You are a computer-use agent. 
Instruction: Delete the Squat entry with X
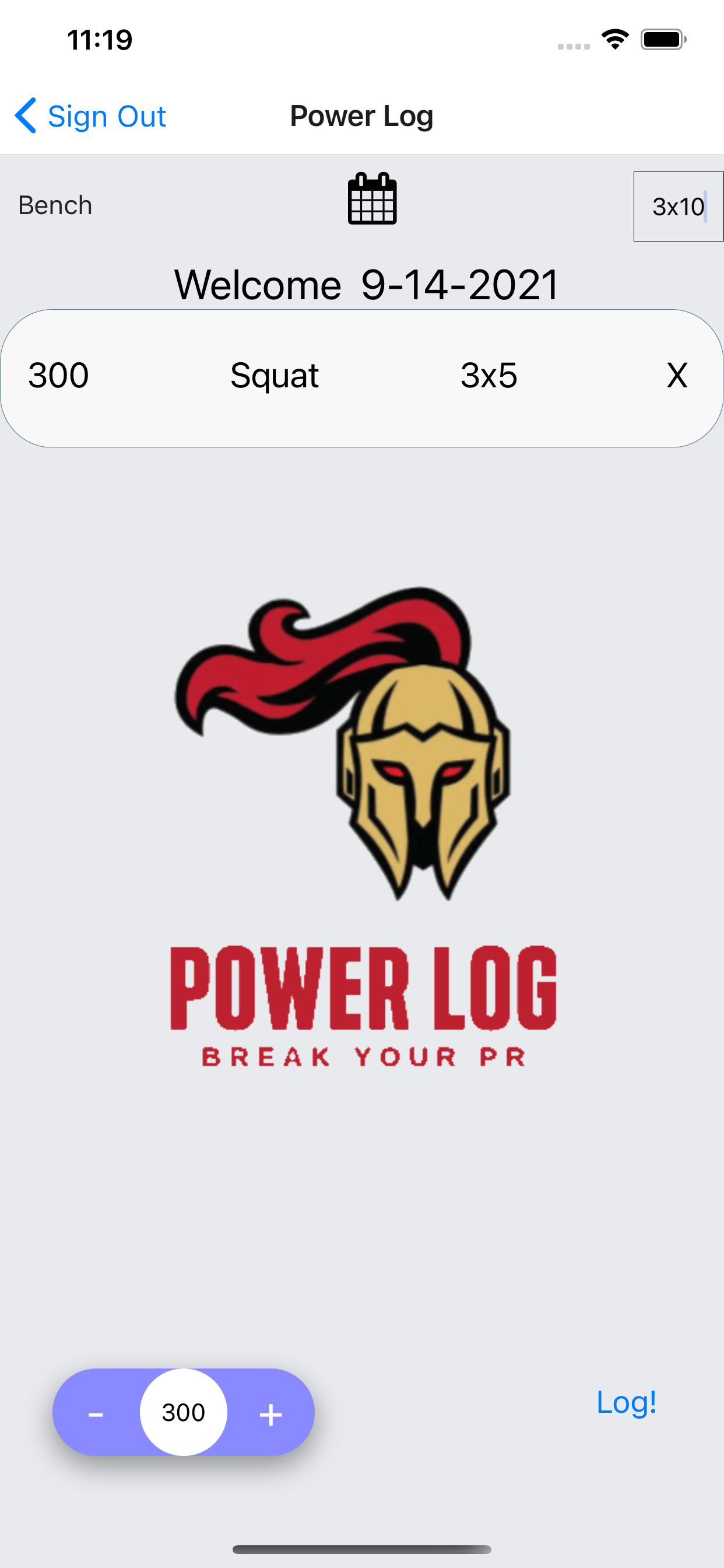(677, 376)
